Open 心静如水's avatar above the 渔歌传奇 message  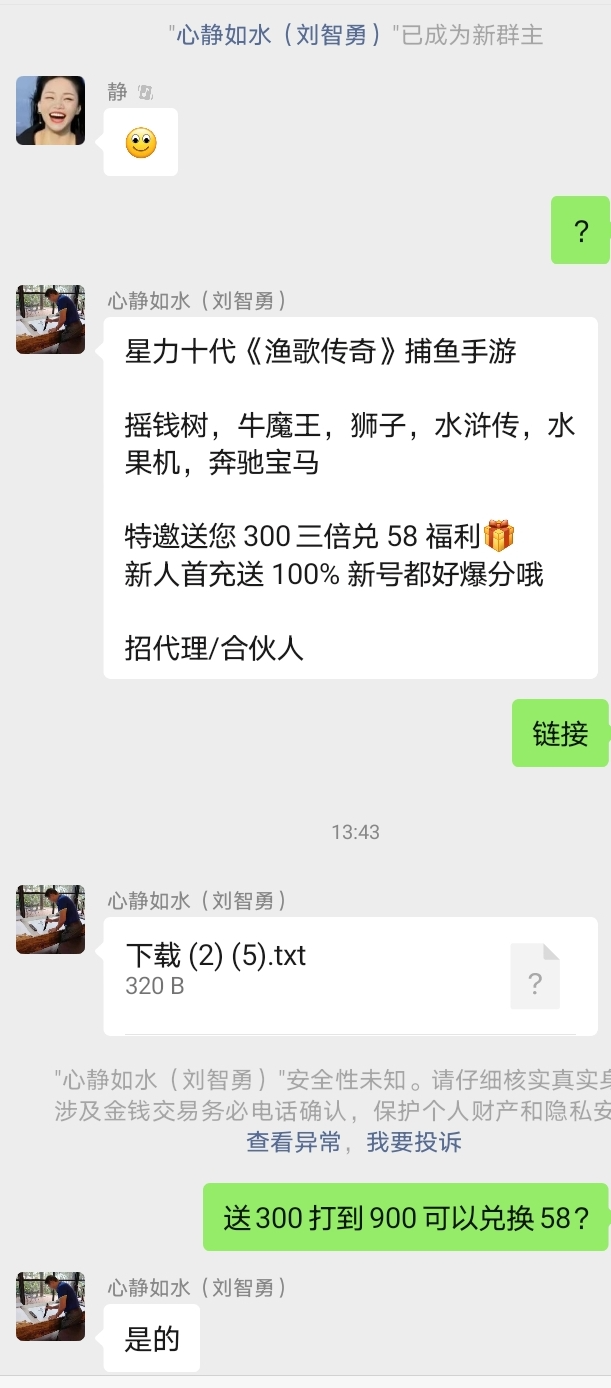point(50,320)
